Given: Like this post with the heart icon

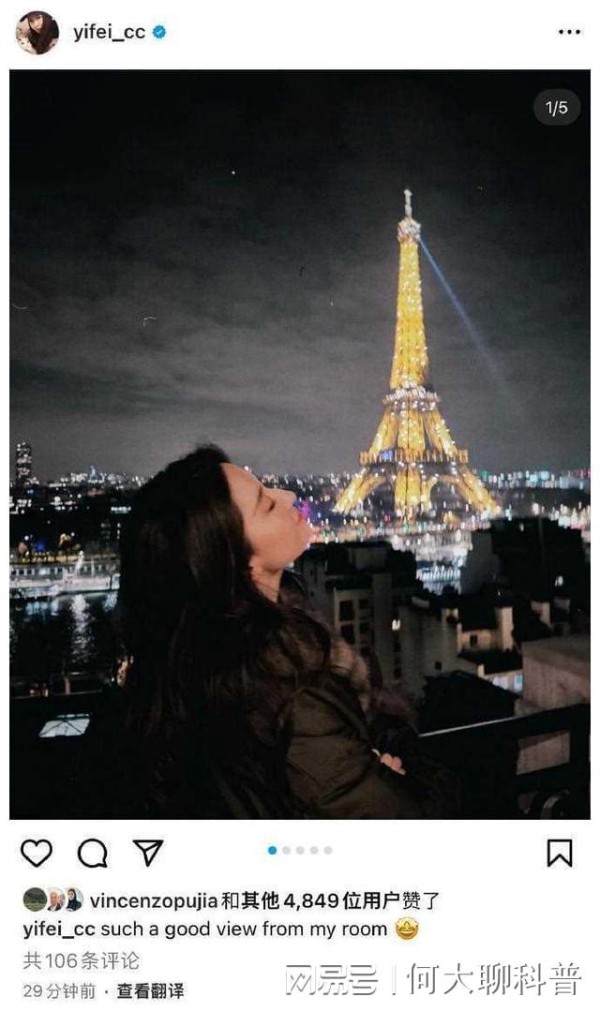Looking at the screenshot, I should (37, 853).
